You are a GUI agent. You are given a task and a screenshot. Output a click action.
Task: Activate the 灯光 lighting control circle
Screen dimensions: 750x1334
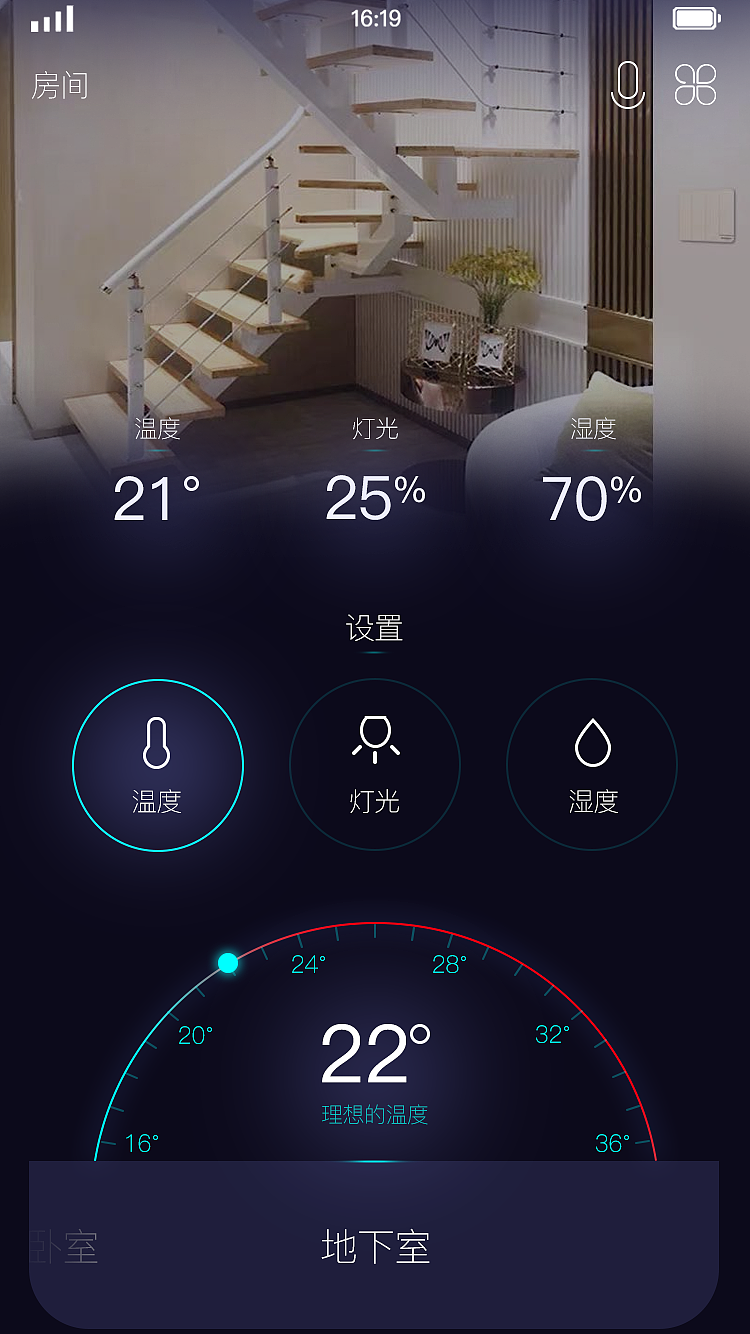(x=375, y=764)
